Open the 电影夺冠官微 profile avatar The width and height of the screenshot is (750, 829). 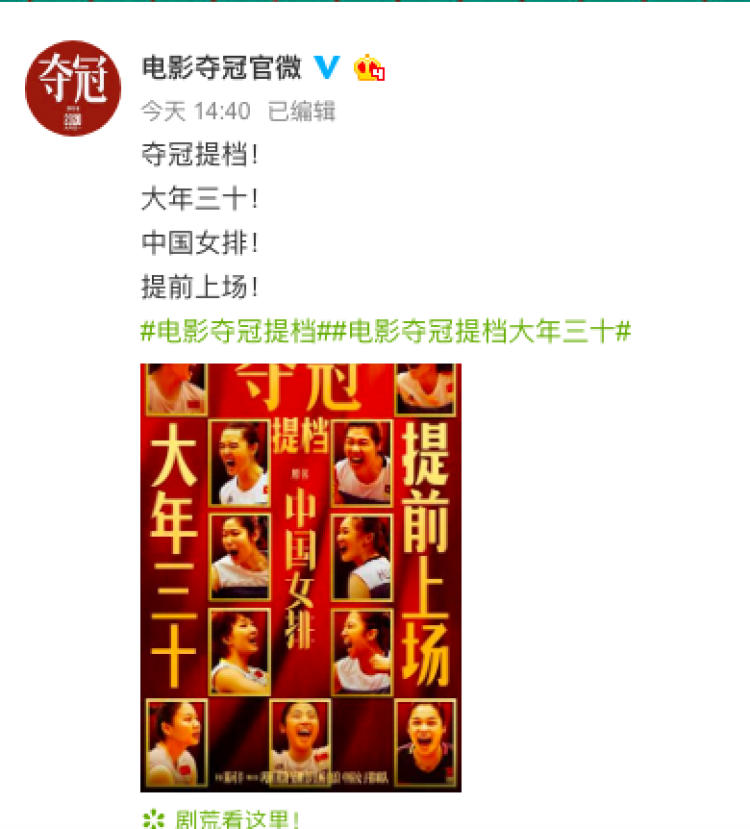coord(72,88)
